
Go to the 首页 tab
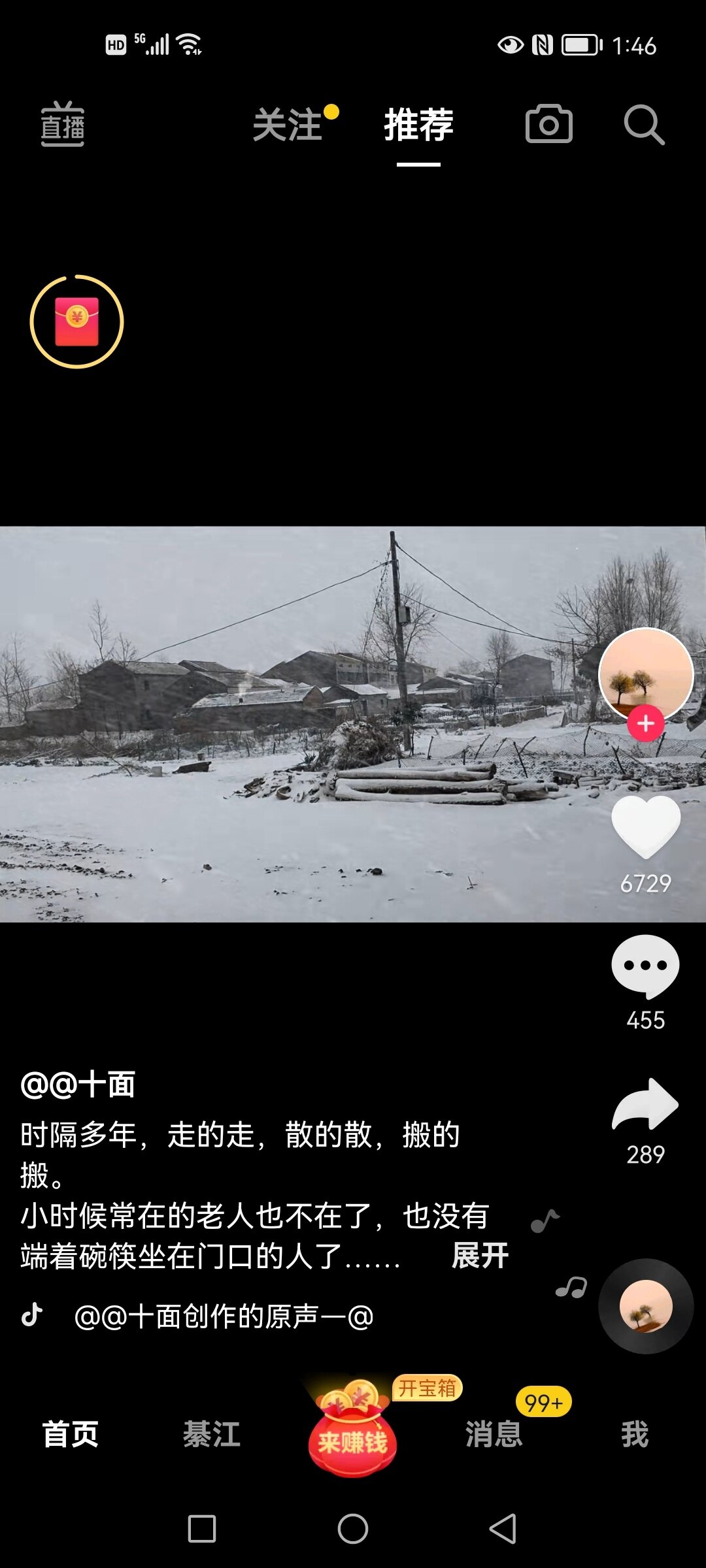71,1435
